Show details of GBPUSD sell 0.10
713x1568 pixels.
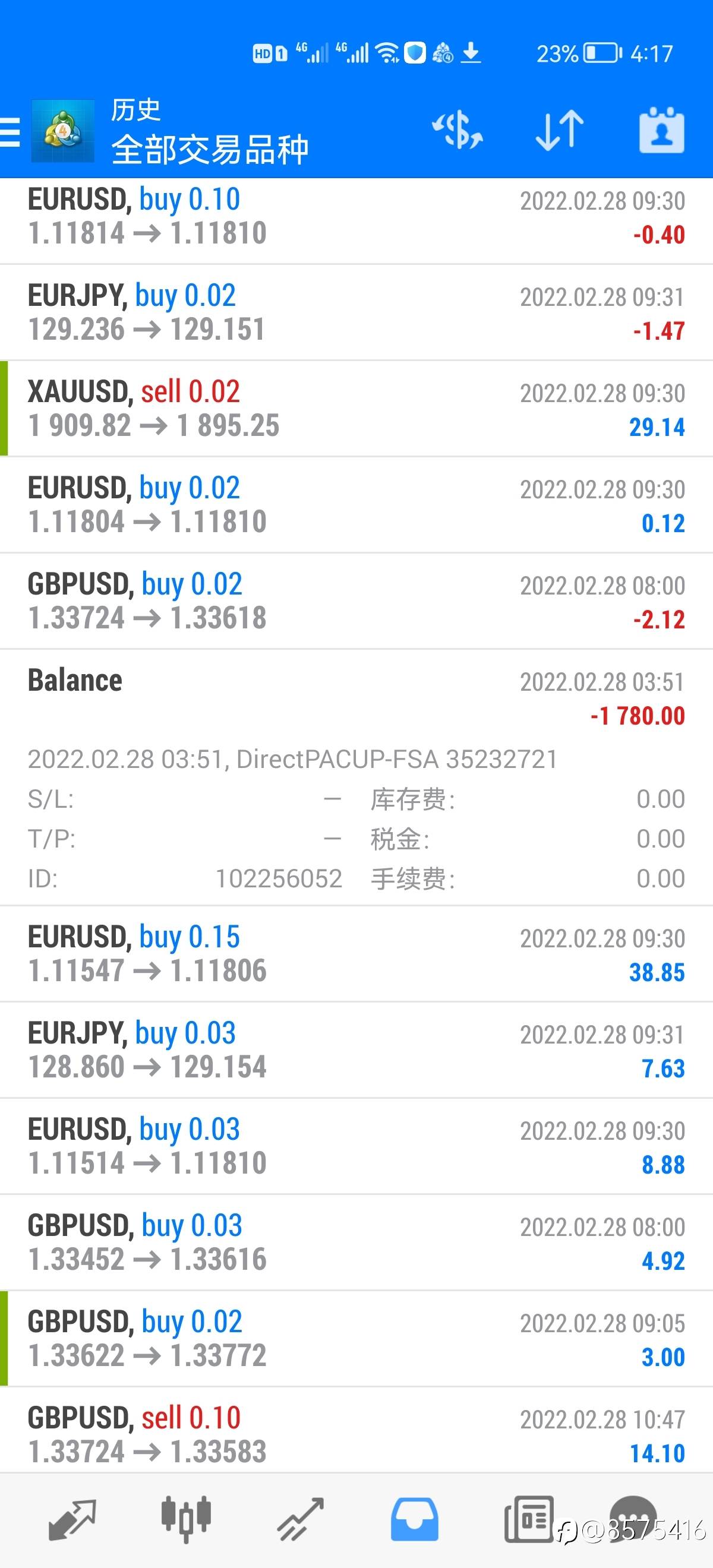point(356,1435)
